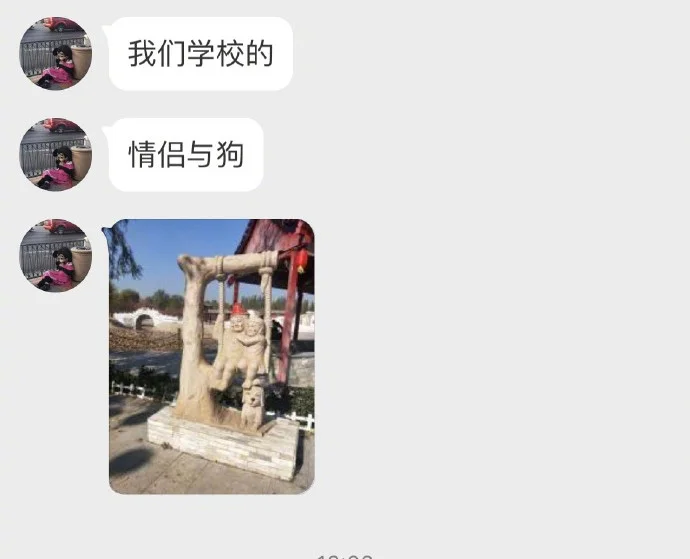The width and height of the screenshot is (690, 559).
Task: Tap the sender's avatar beside "我们学校的"
Action: [56, 53]
